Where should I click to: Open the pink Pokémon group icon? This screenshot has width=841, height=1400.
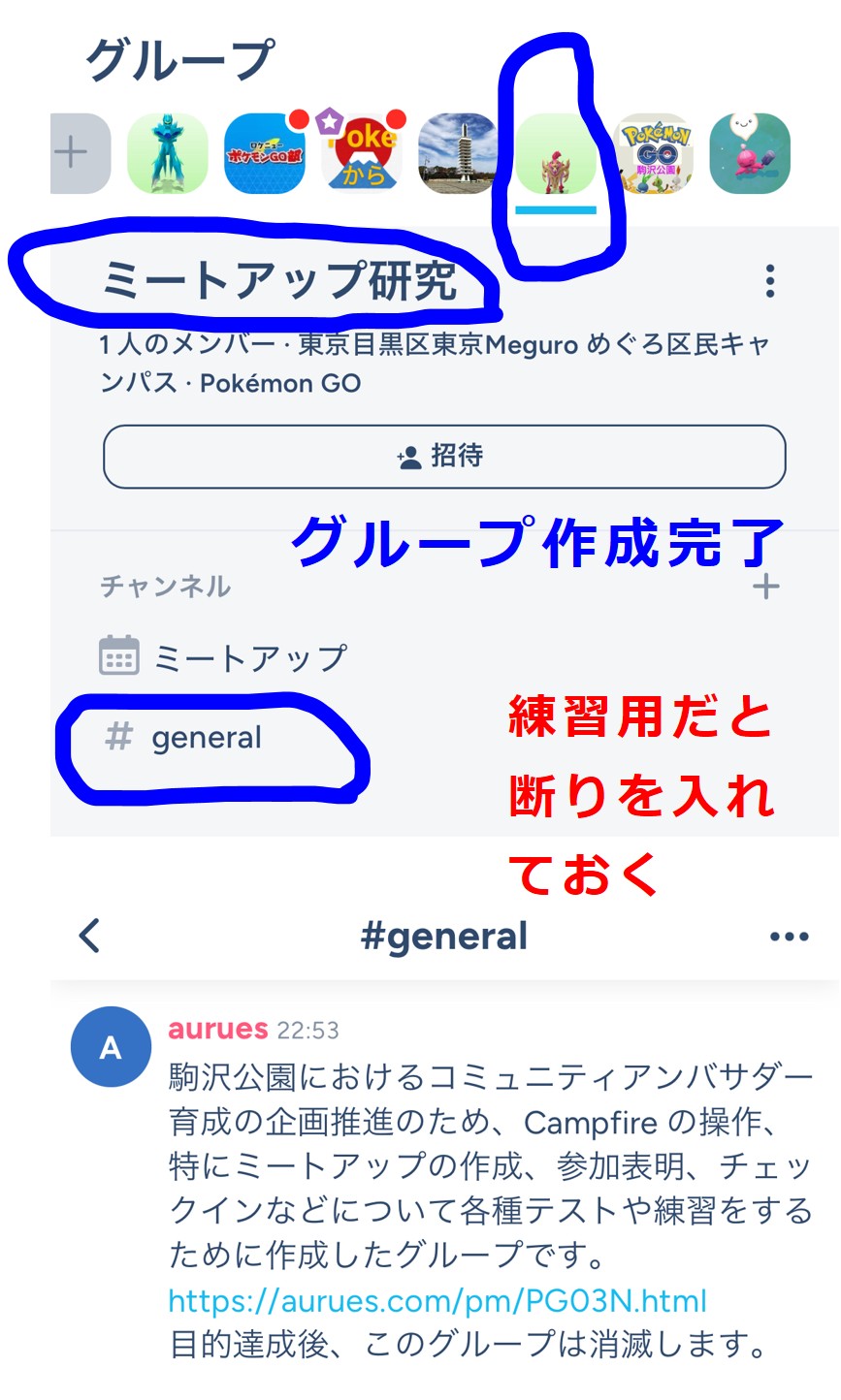[x=750, y=154]
